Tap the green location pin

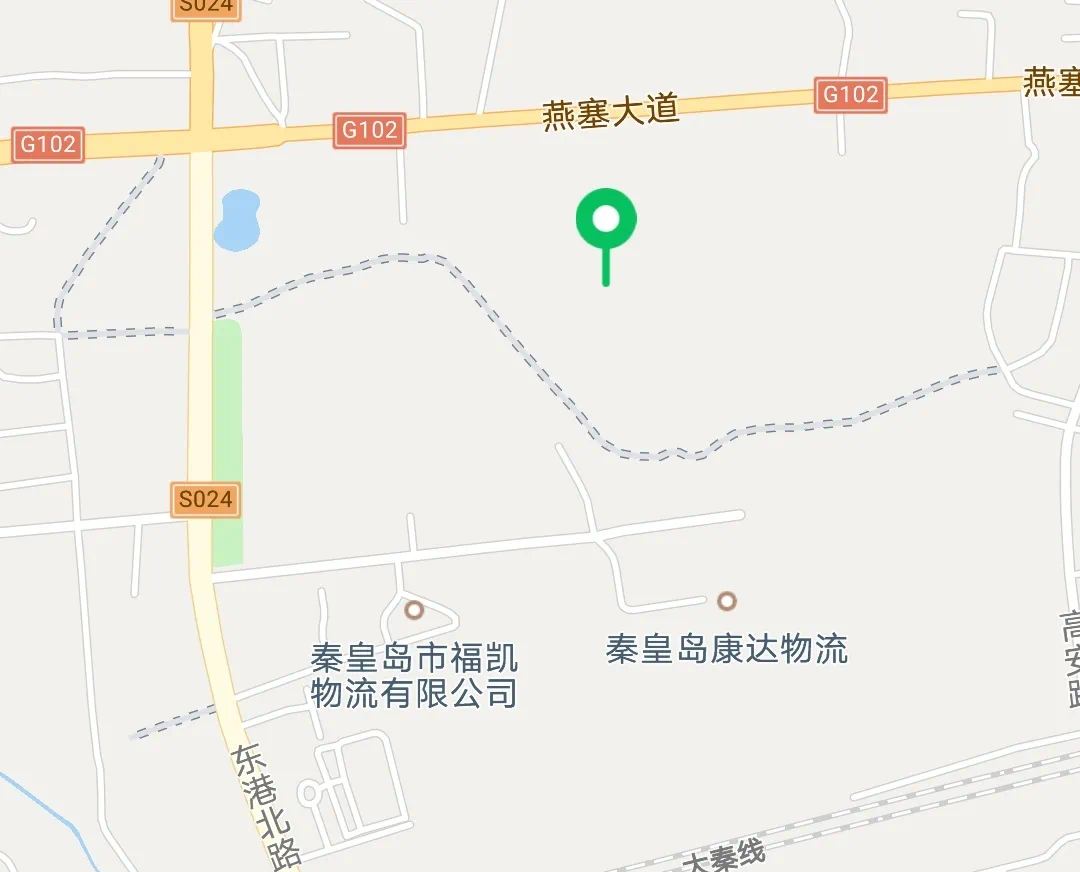coord(606,220)
